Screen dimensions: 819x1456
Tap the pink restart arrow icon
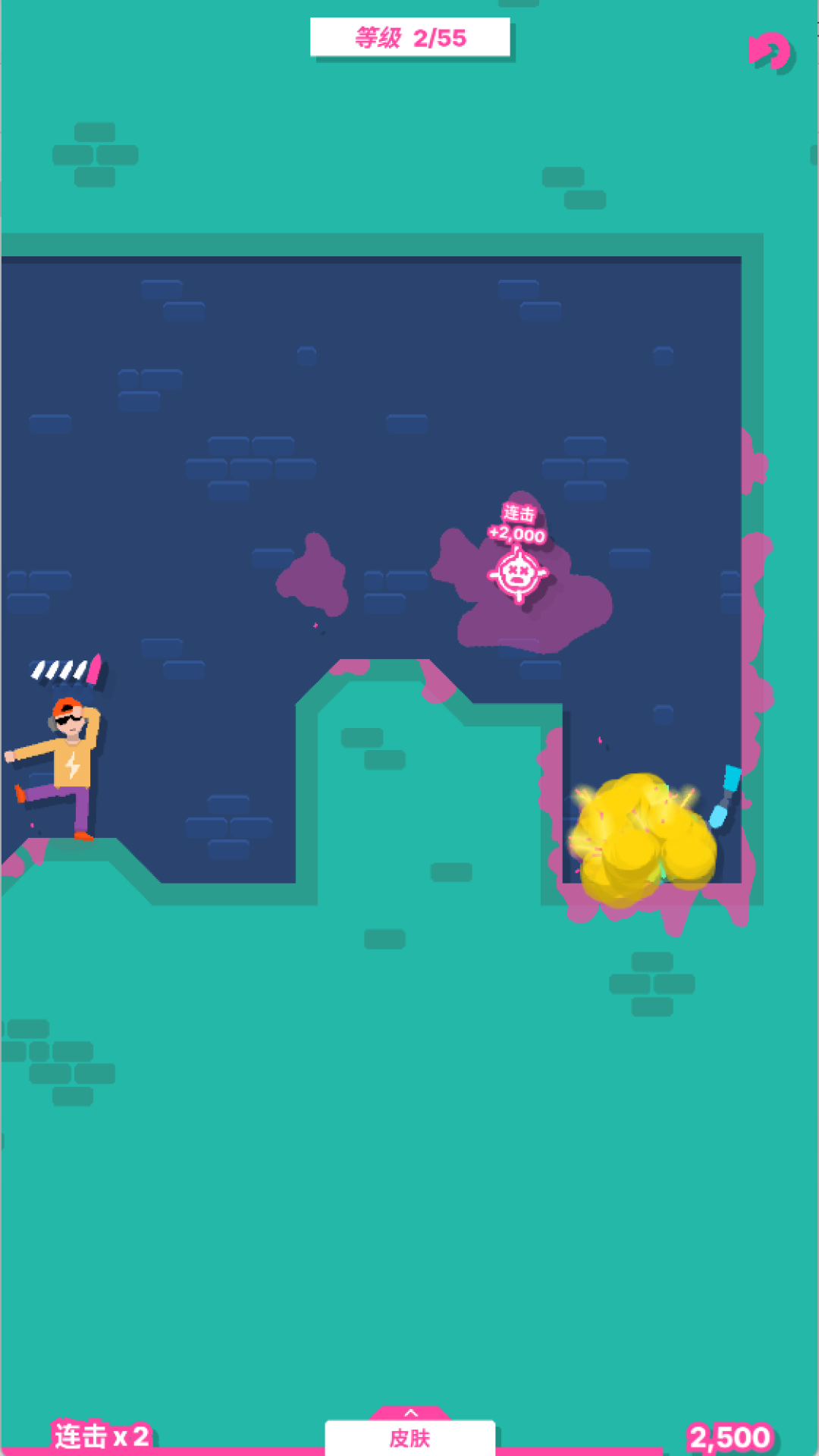point(770,51)
